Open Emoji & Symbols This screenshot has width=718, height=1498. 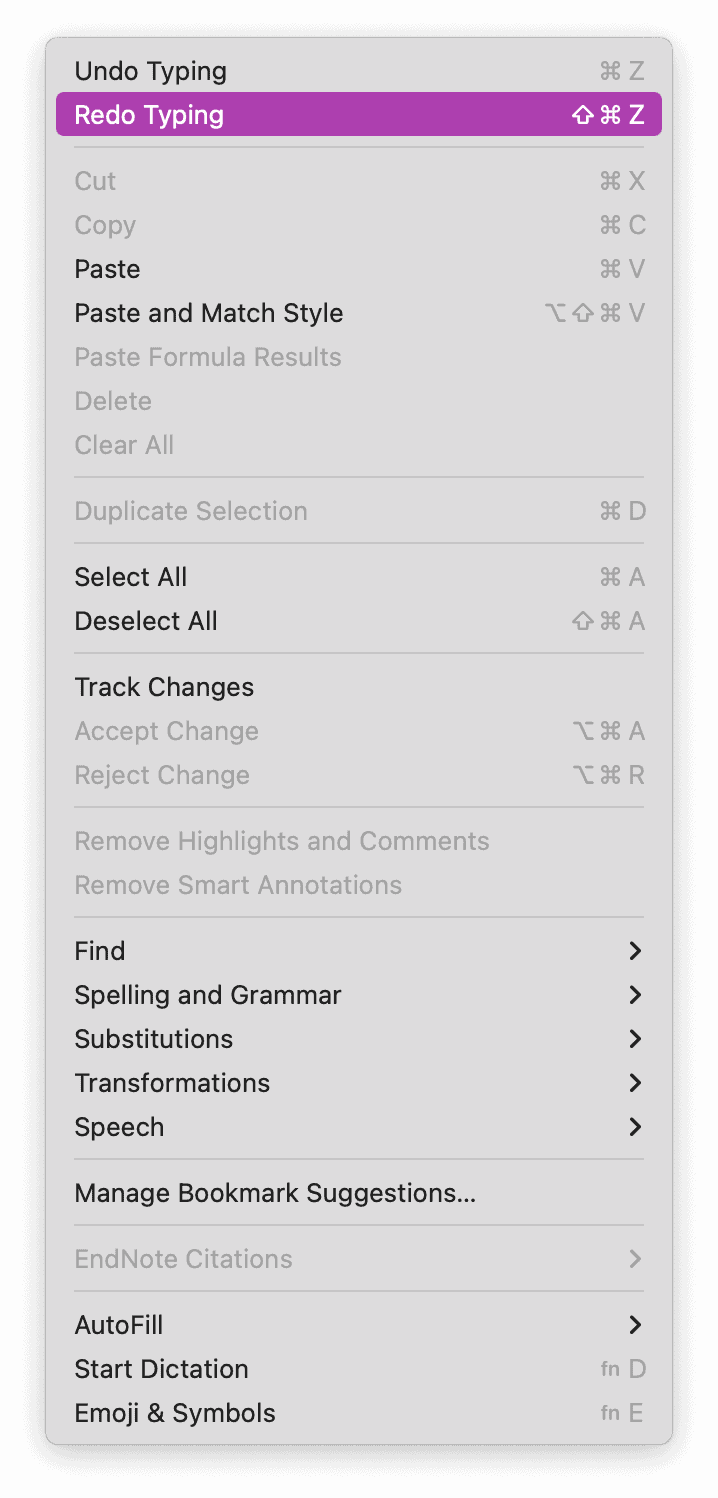point(175,1413)
